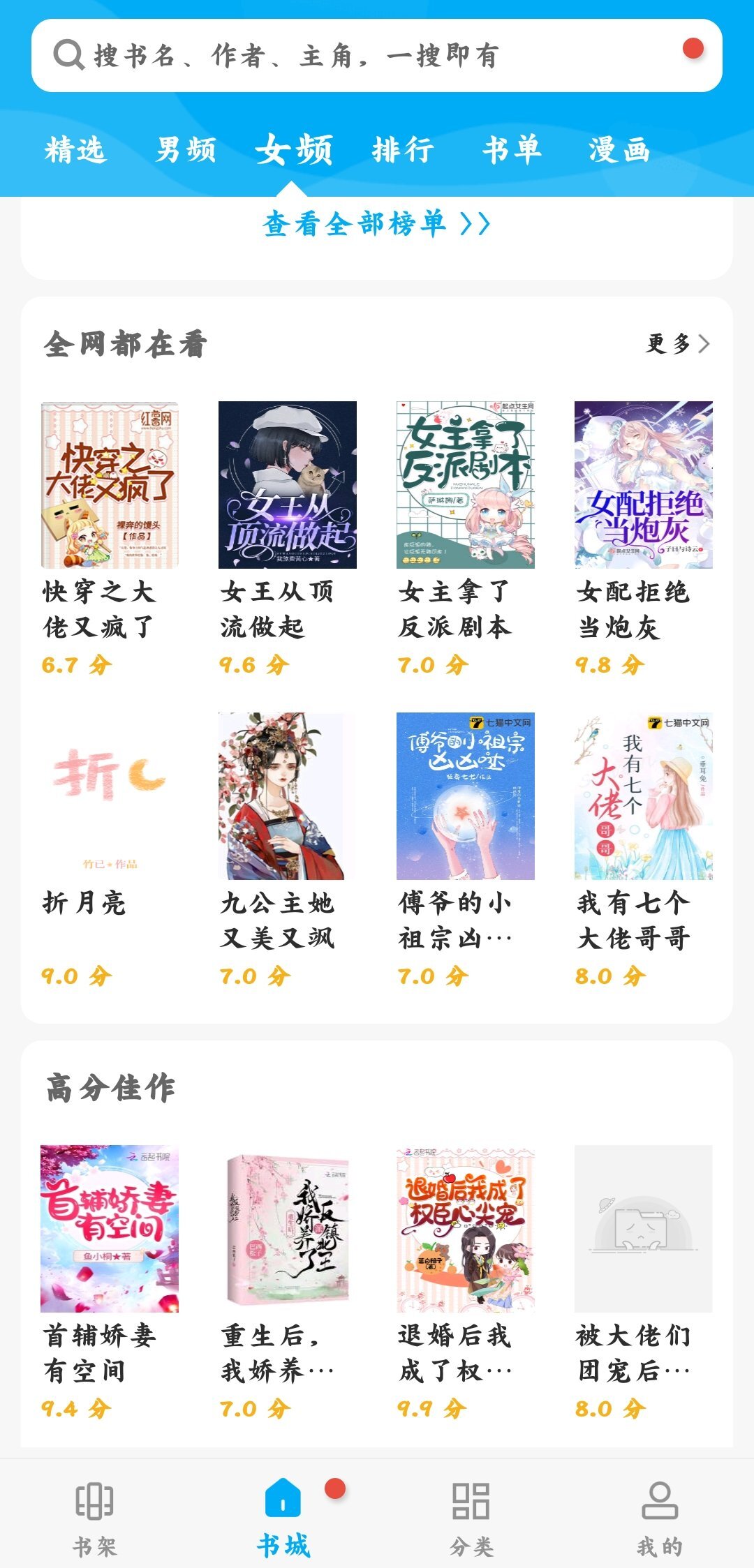Tap the red dot indicator in the search bar
This screenshot has width=754, height=1568.
pyautogui.click(x=693, y=47)
